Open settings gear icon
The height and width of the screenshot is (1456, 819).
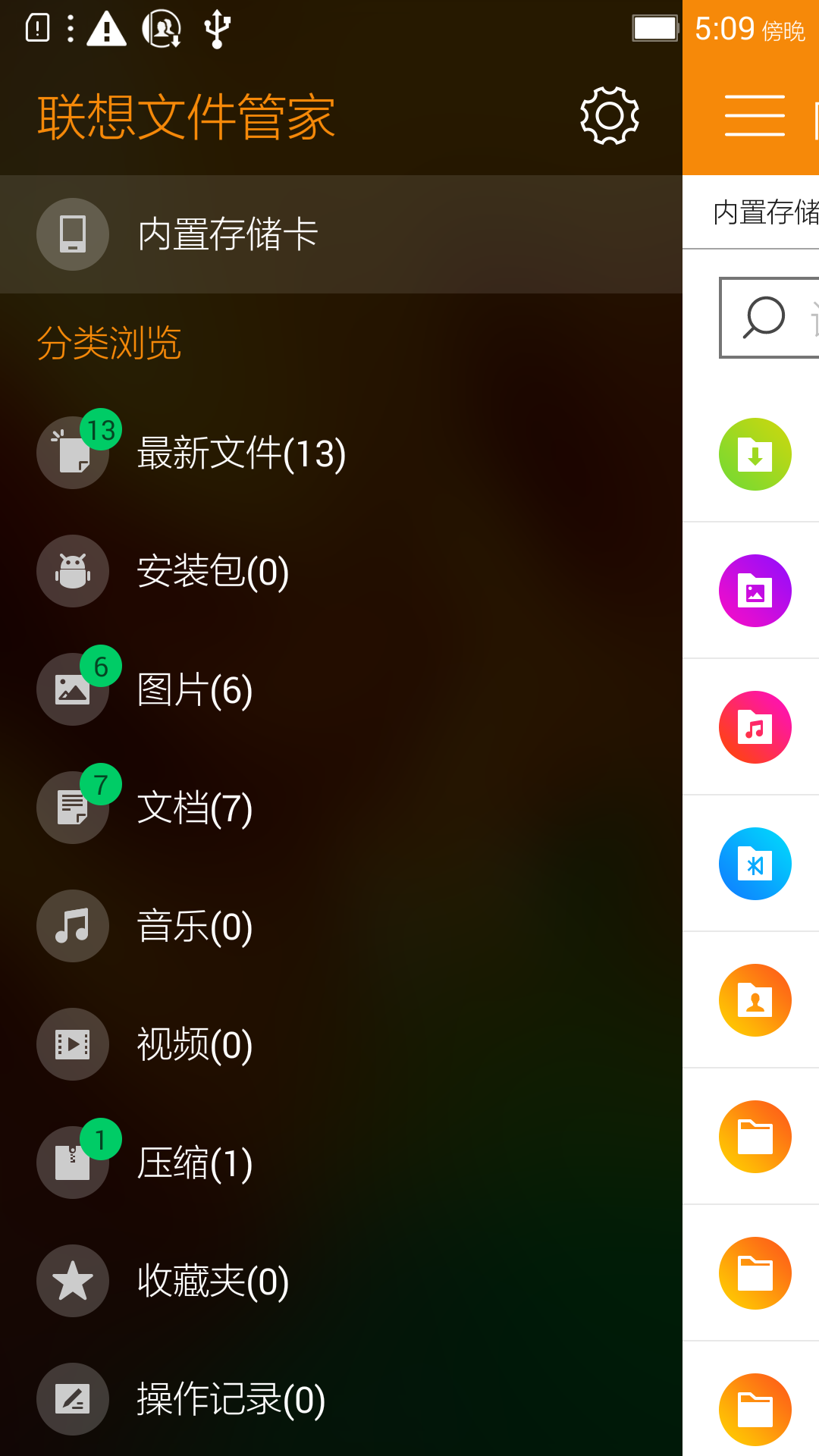tap(610, 116)
